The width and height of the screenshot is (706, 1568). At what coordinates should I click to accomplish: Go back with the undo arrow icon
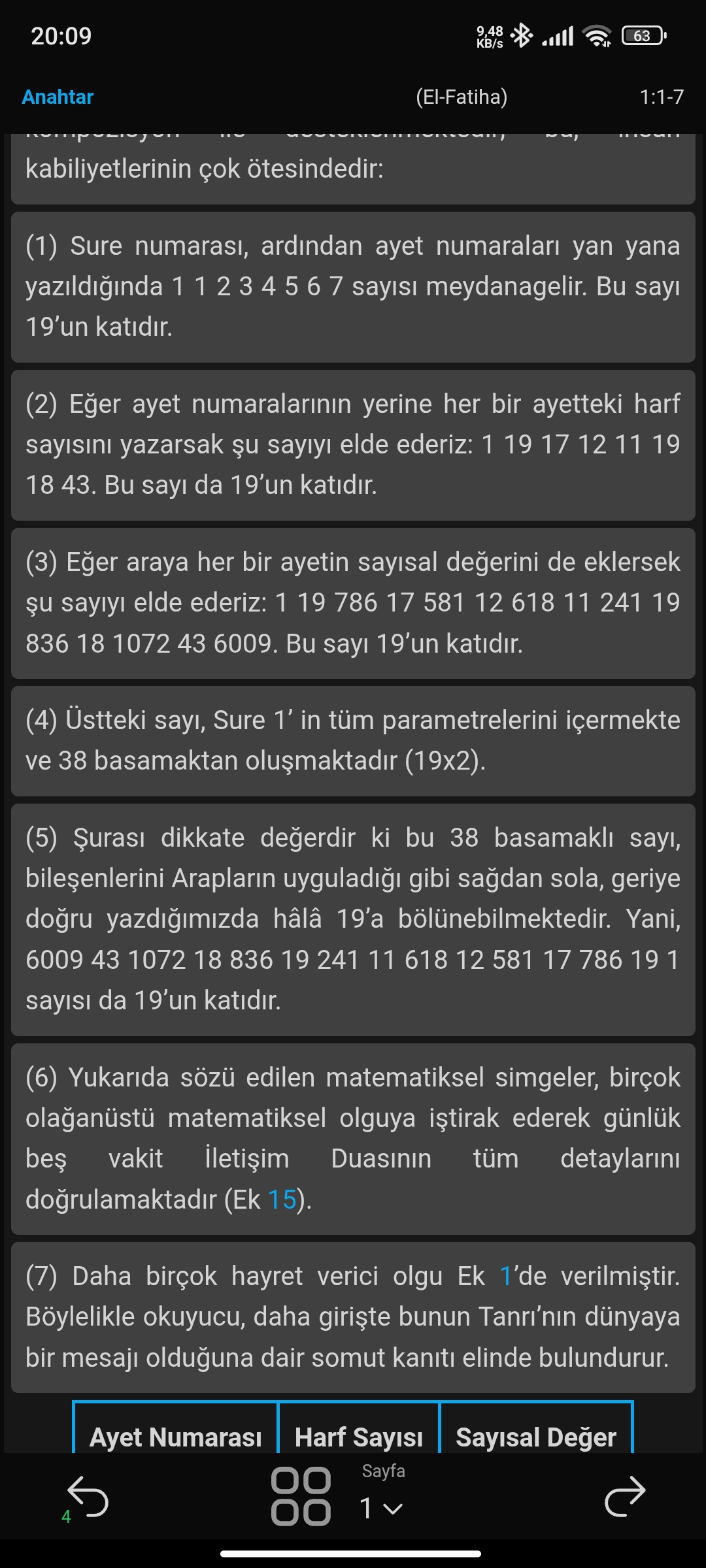click(x=88, y=1496)
